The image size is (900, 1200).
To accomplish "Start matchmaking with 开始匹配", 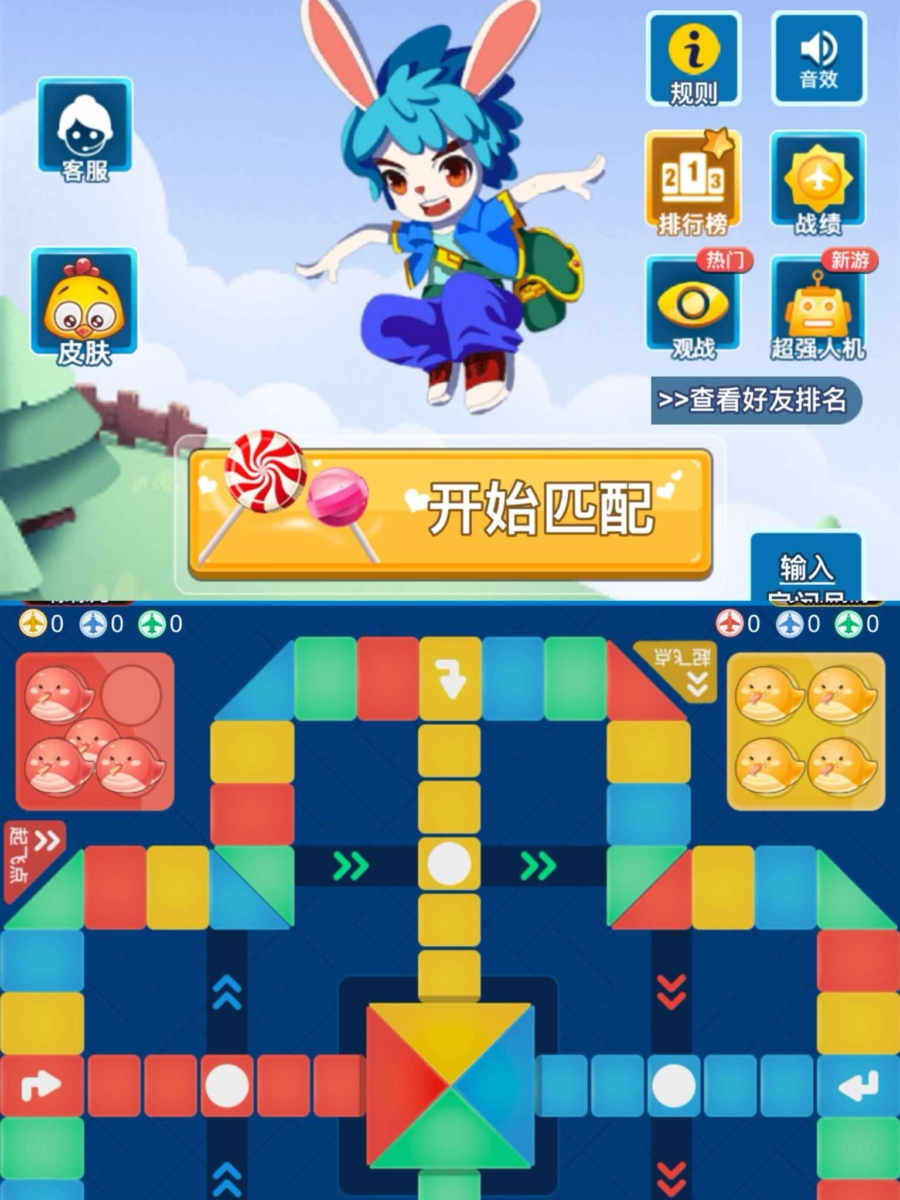I will click(451, 511).
